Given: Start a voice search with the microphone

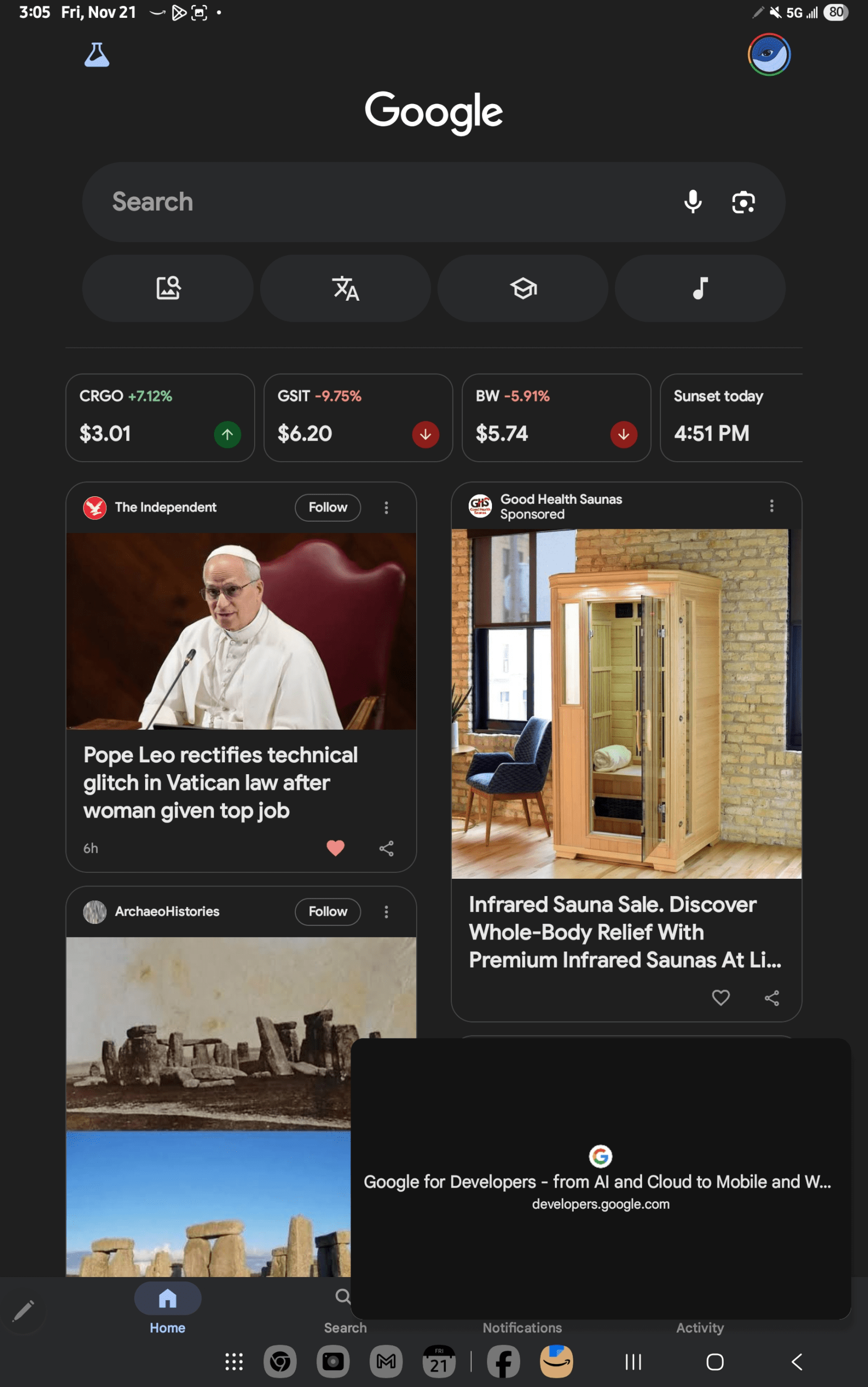Looking at the screenshot, I should tap(693, 202).
